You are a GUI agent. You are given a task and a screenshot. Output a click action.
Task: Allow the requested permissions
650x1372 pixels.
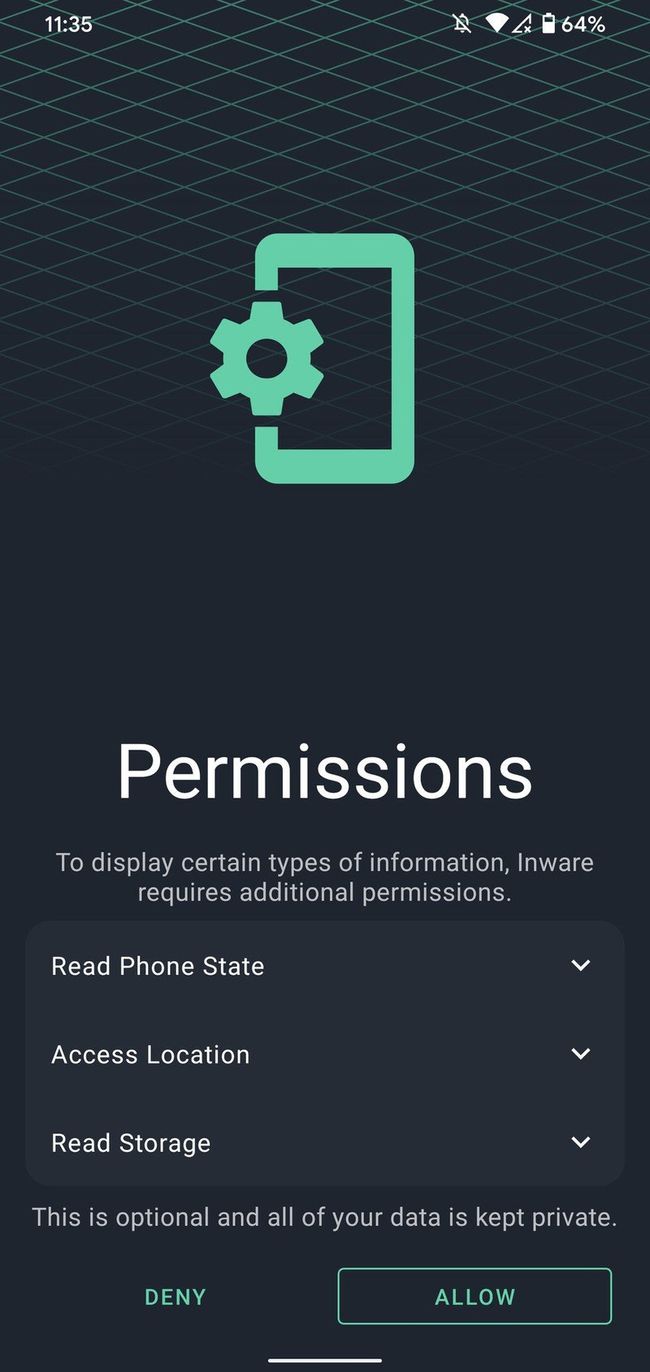pos(474,1297)
